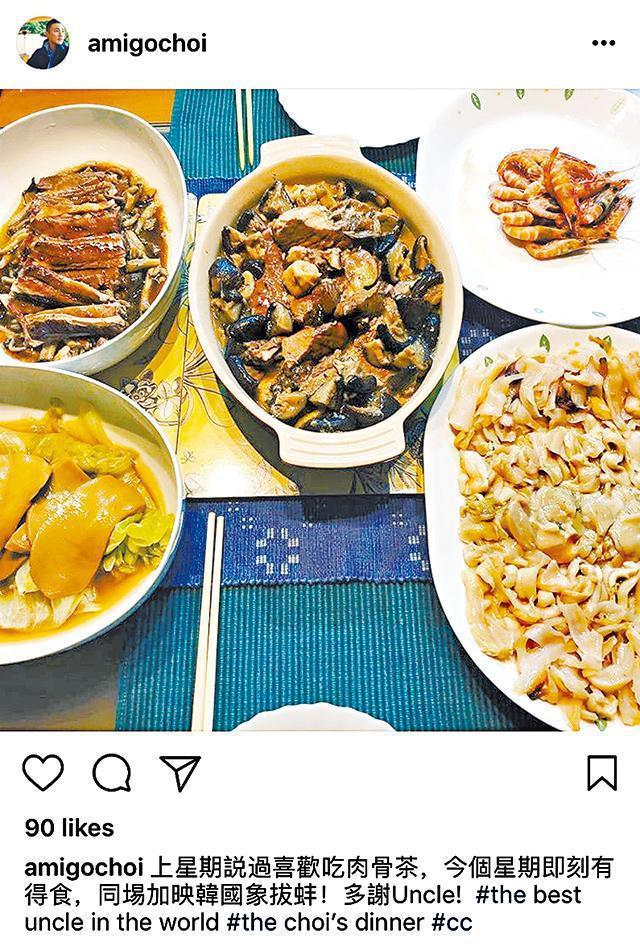Open the post's three-dot options menu
Screen dimensions: 640x950
pyautogui.click(x=603, y=43)
